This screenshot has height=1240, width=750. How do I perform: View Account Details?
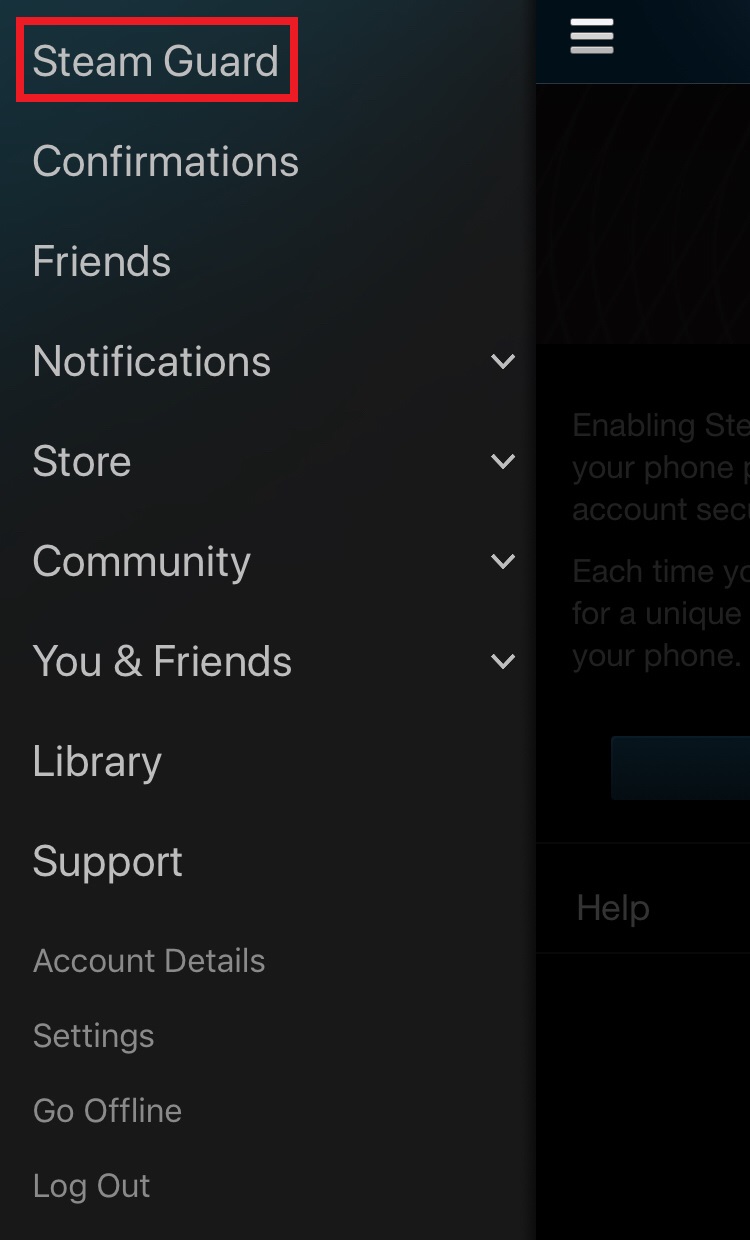tap(149, 961)
